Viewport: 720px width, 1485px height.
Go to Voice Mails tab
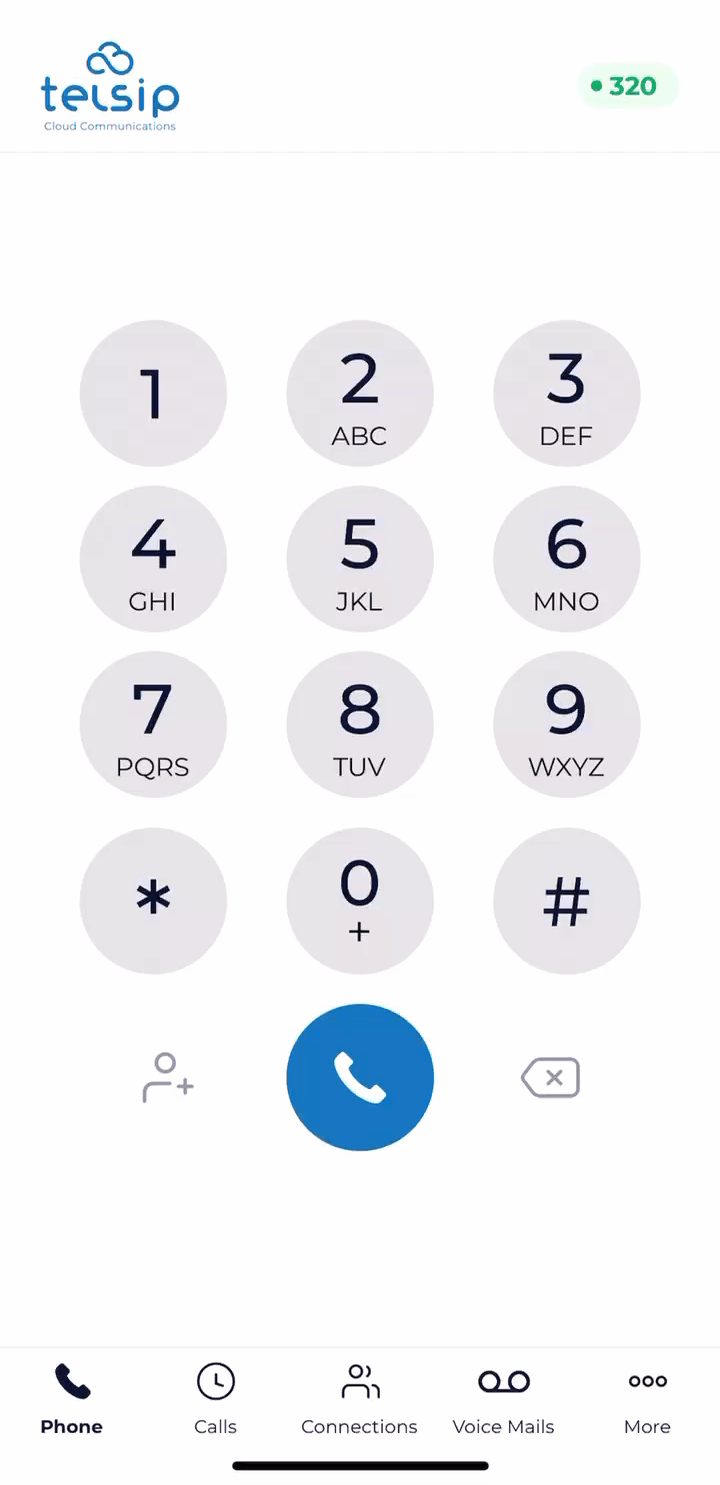coord(503,1398)
